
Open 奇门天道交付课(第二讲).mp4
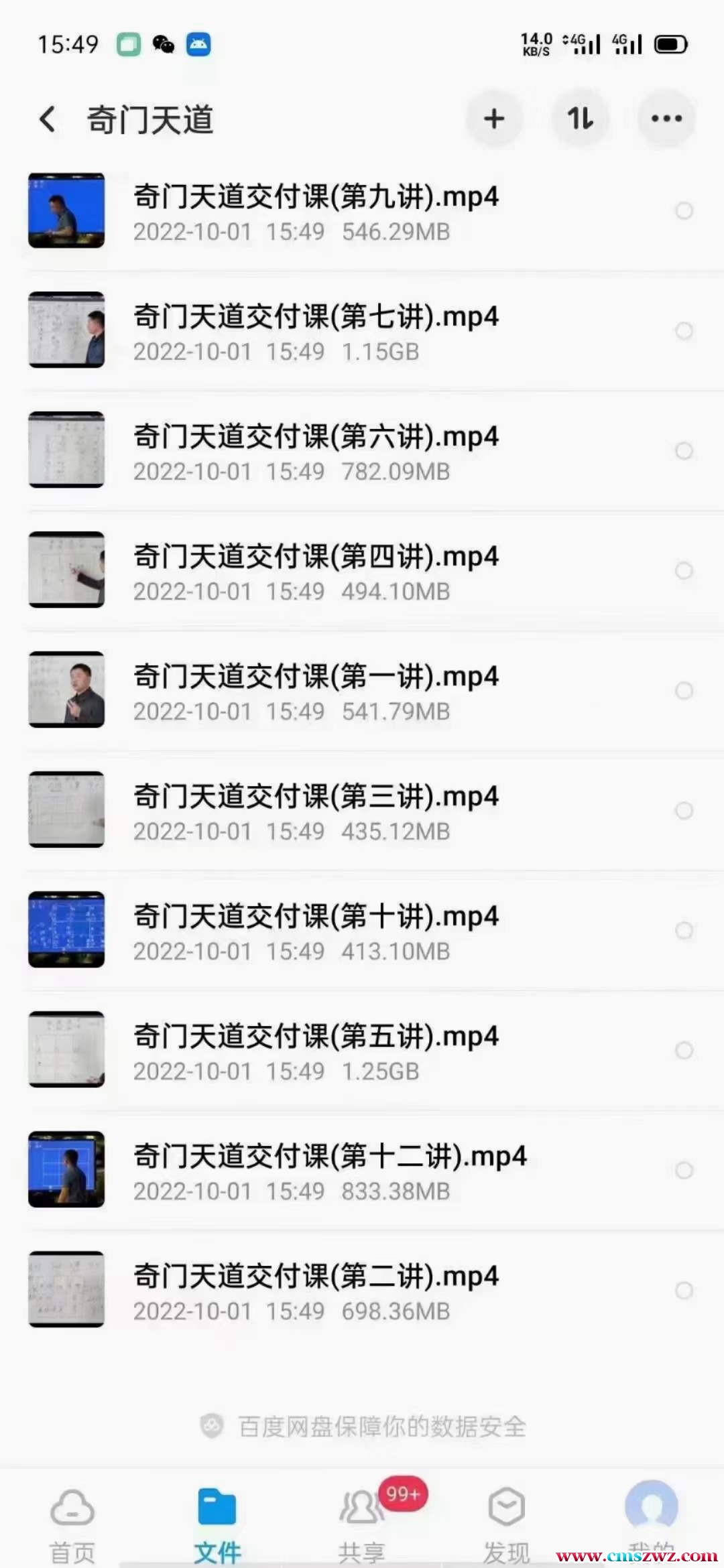(x=316, y=1291)
